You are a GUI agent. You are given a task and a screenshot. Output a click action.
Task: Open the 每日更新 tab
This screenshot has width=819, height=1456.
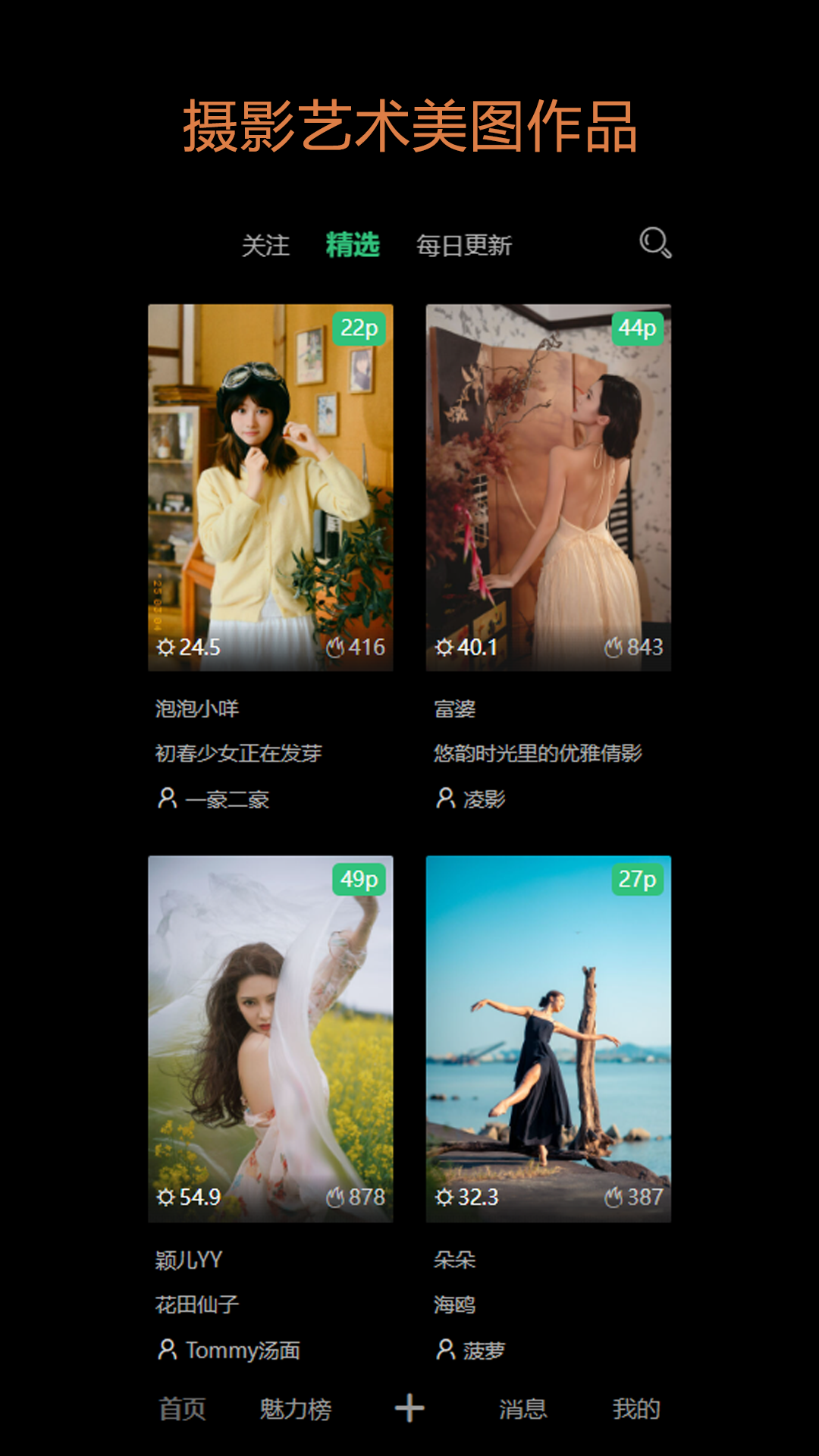[x=464, y=244]
